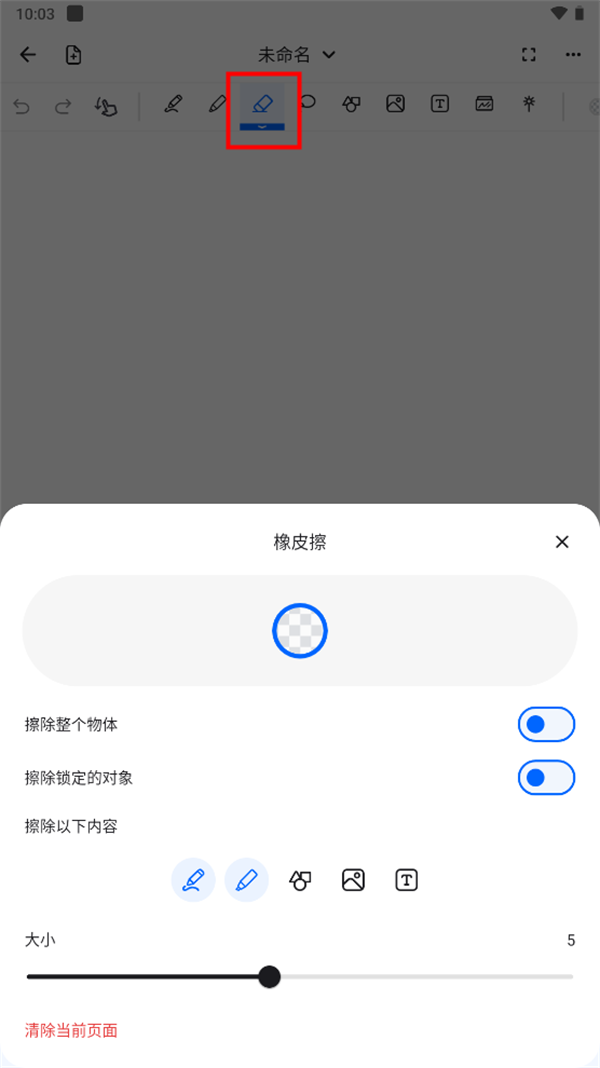Select the text tool in toolbar
The image size is (600, 1068).
(440, 104)
